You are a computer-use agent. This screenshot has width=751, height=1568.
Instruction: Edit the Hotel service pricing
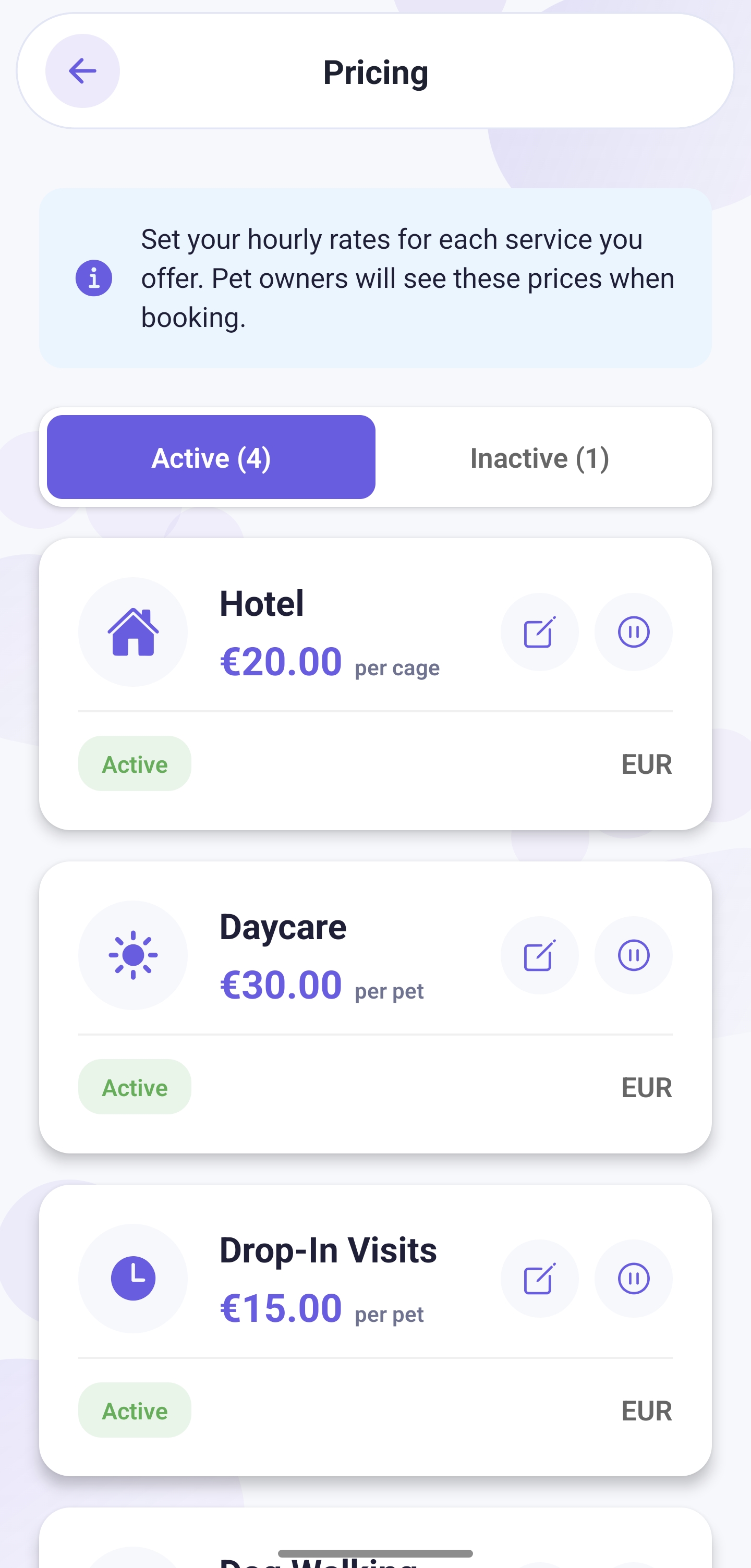(539, 633)
